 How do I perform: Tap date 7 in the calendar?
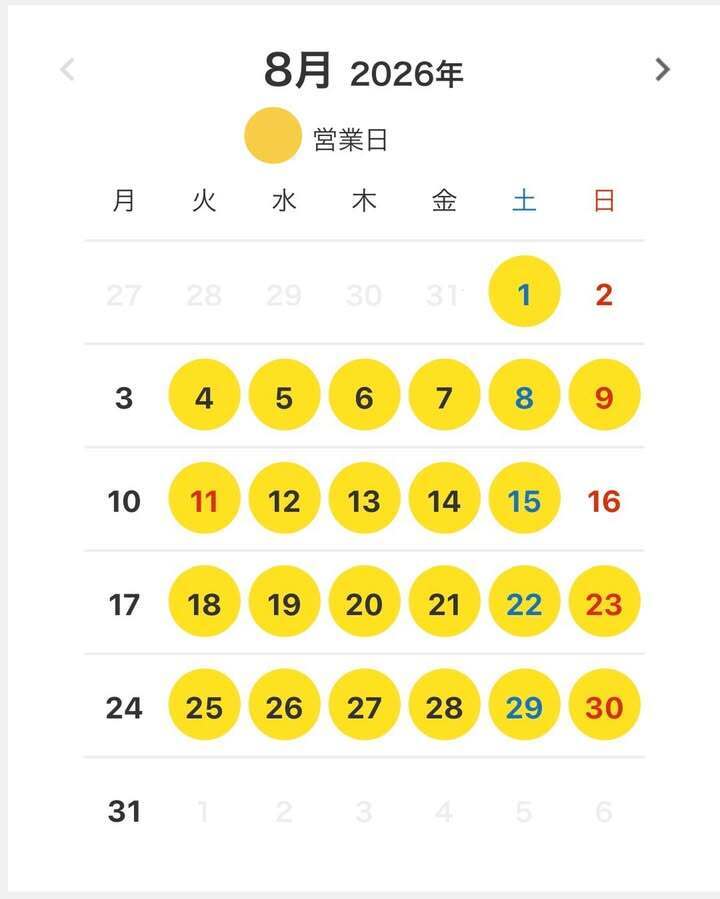444,394
